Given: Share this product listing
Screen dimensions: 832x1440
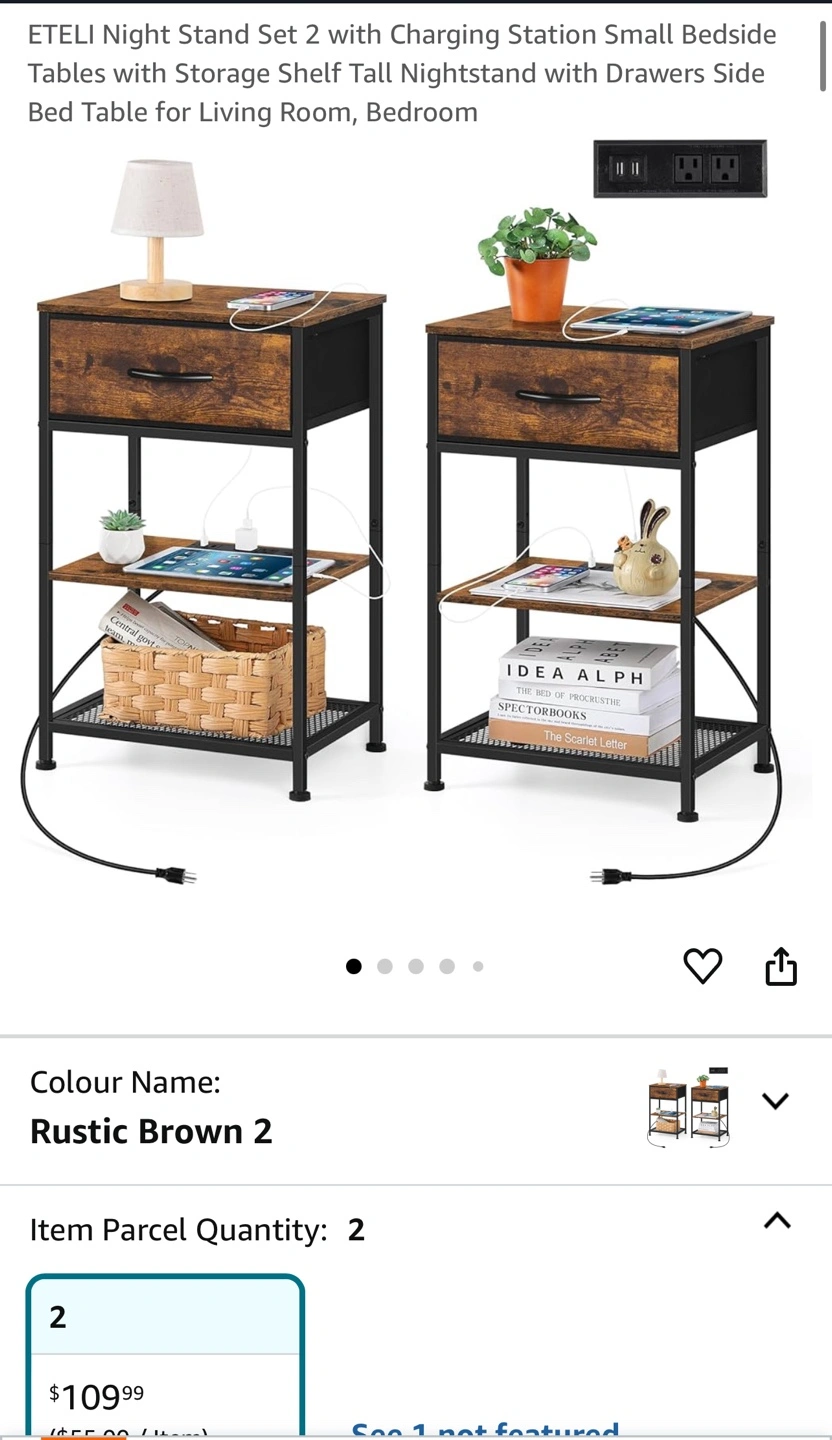Looking at the screenshot, I should coord(780,966).
